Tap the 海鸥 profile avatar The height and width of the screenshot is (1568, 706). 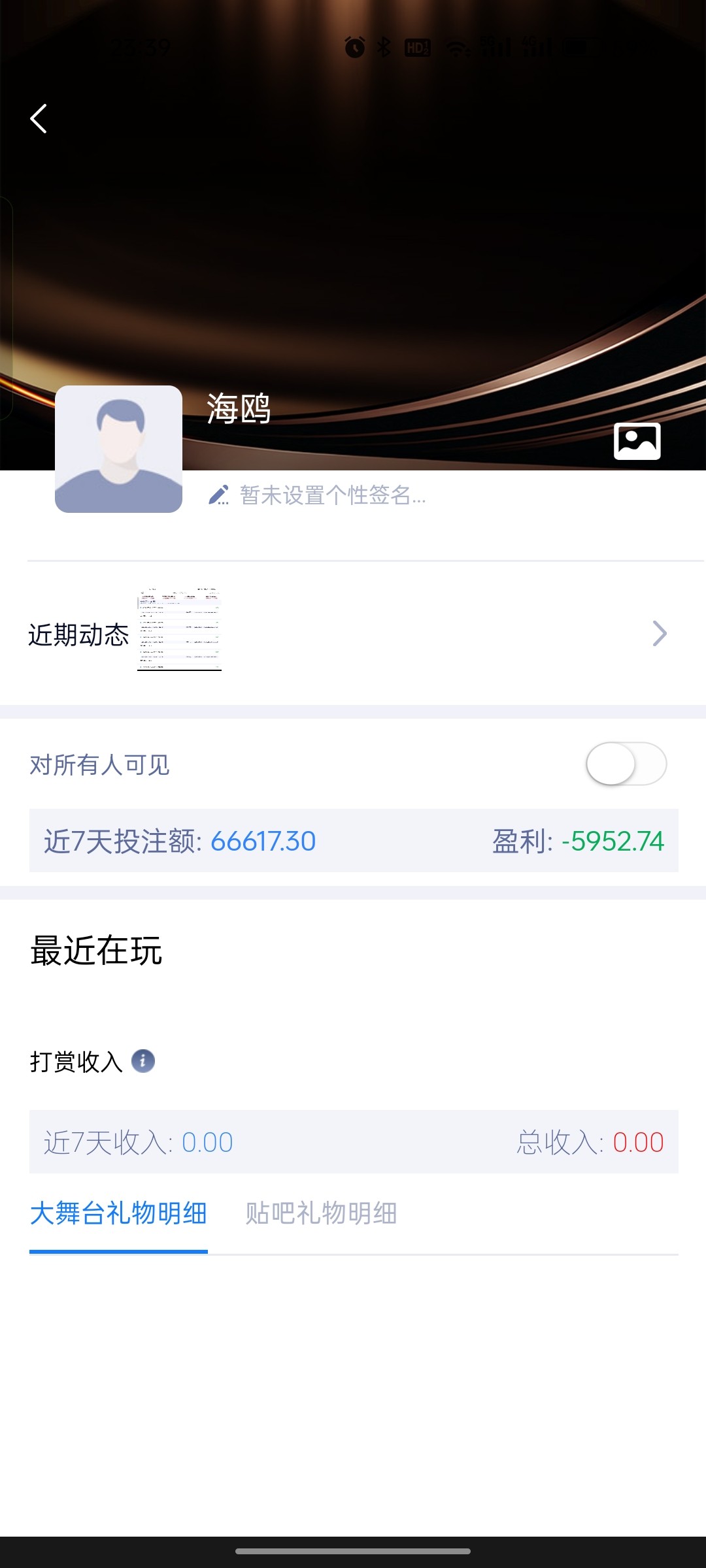(118, 449)
